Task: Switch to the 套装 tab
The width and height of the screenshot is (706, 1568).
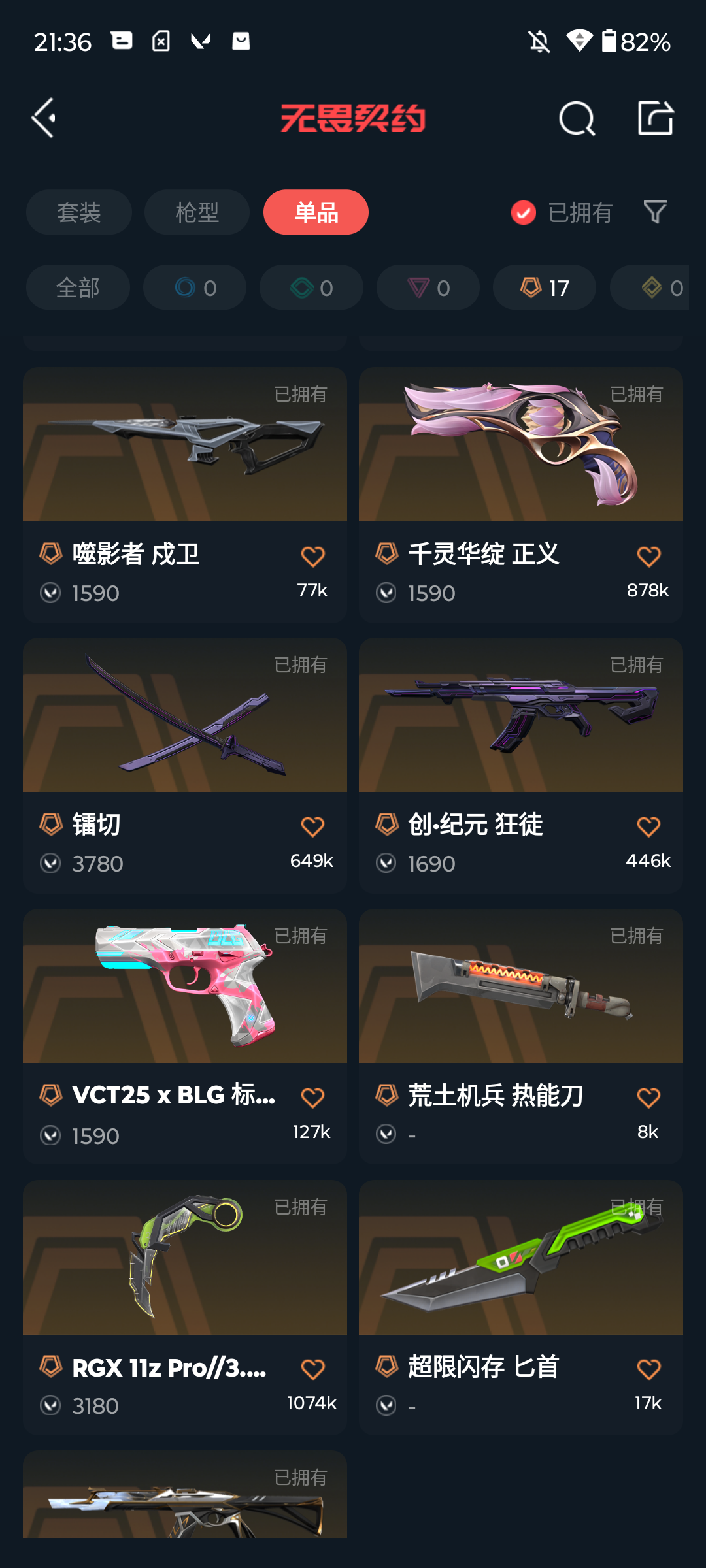Action: coord(79,212)
